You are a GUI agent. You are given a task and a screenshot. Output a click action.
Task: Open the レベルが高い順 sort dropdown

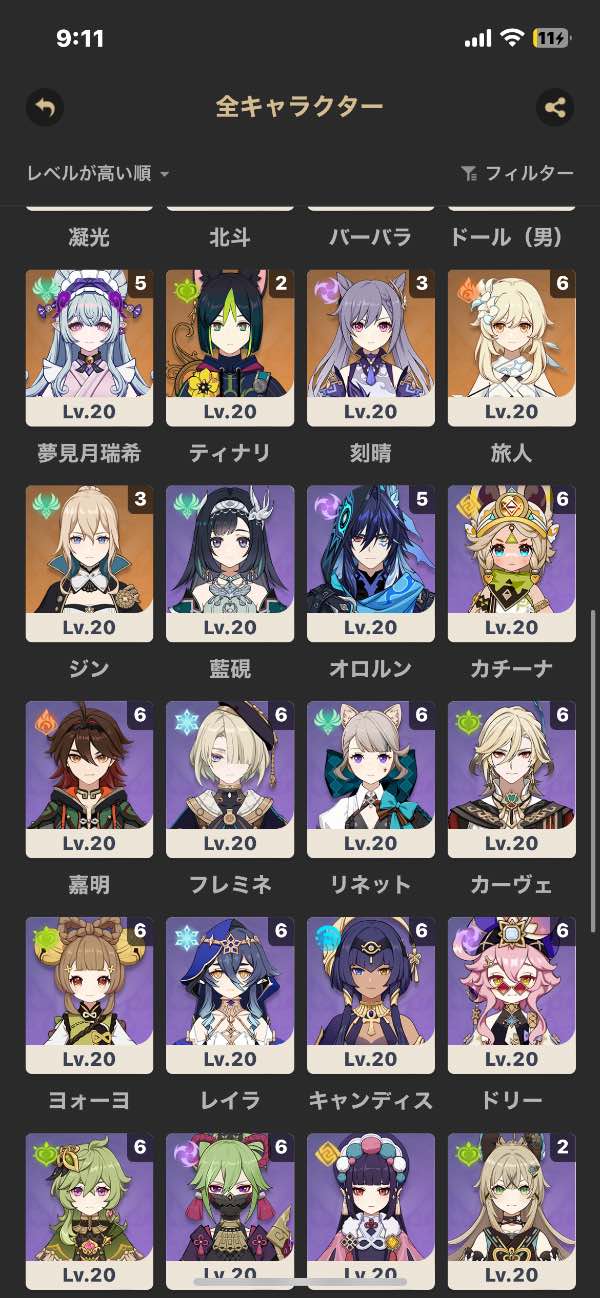click(98, 174)
